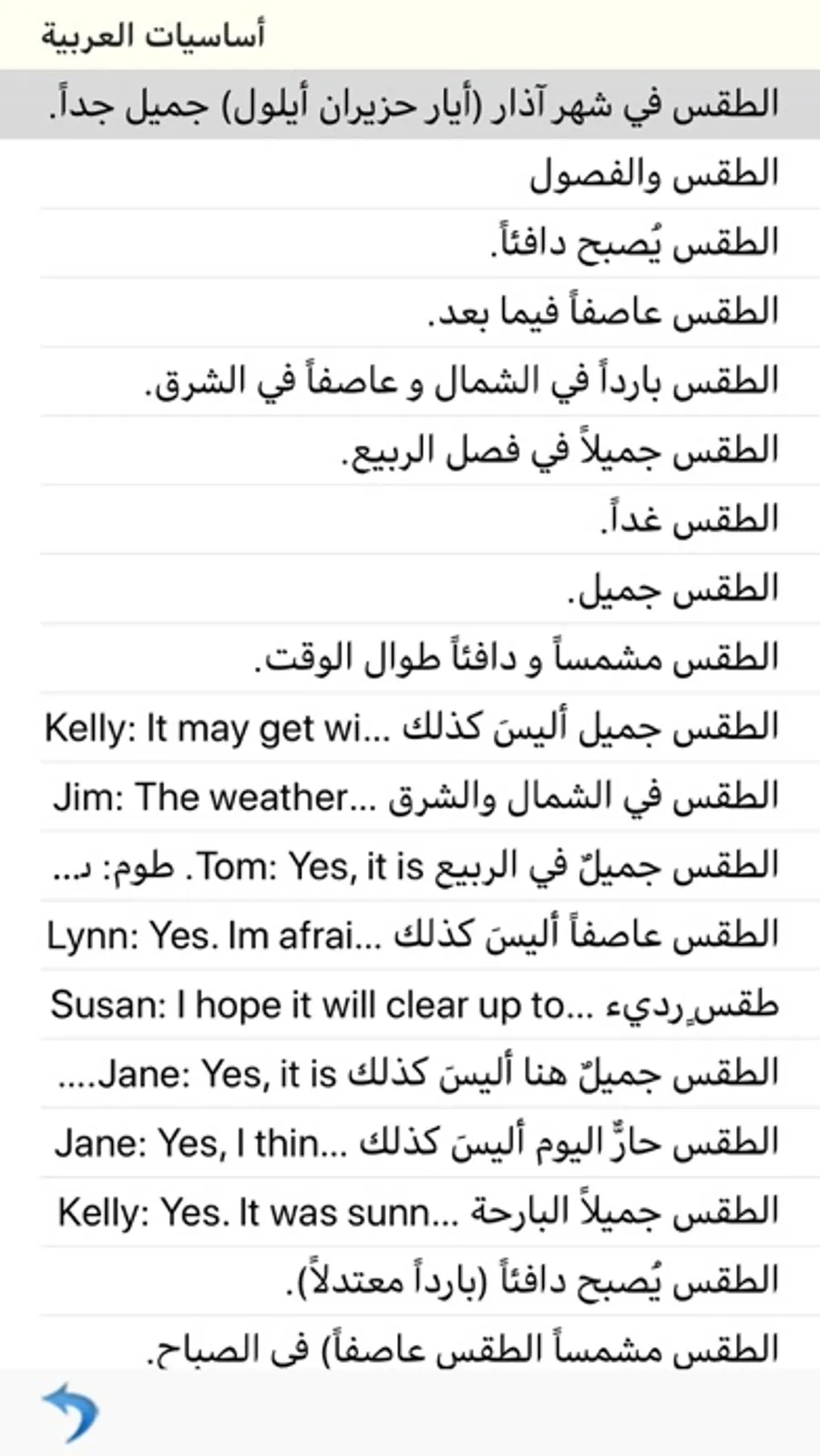Image resolution: width=820 pixels, height=1456 pixels.
Task: Tap the row الطقس عاصفاً فيما بعد
Action: 410,310
